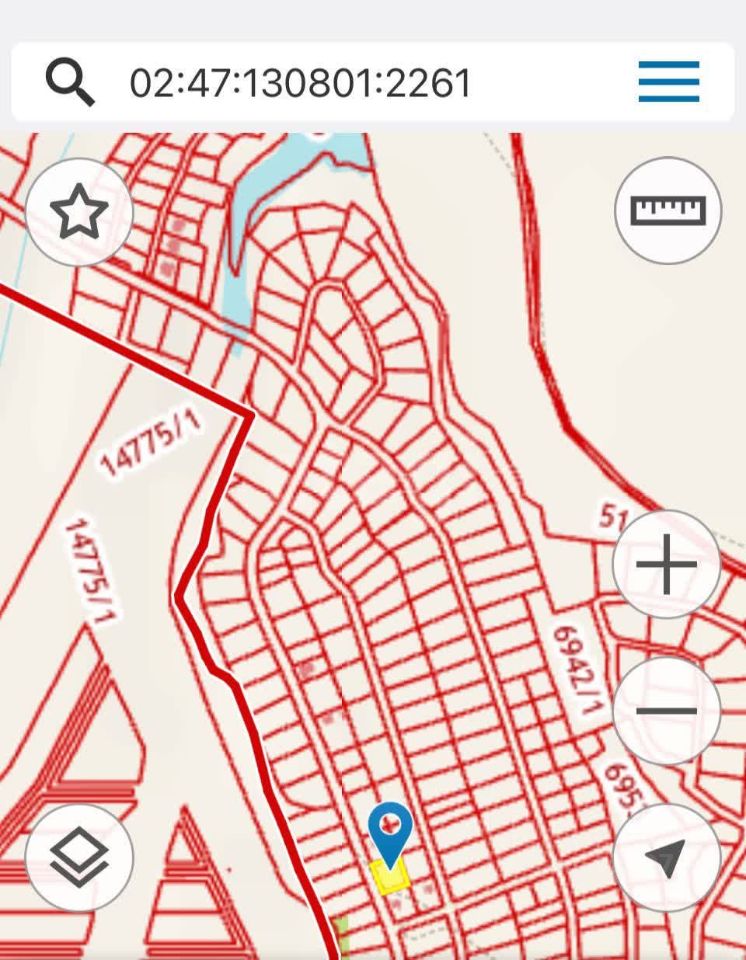Zoom in on the map
Image resolution: width=746 pixels, height=960 pixels.
pos(666,565)
